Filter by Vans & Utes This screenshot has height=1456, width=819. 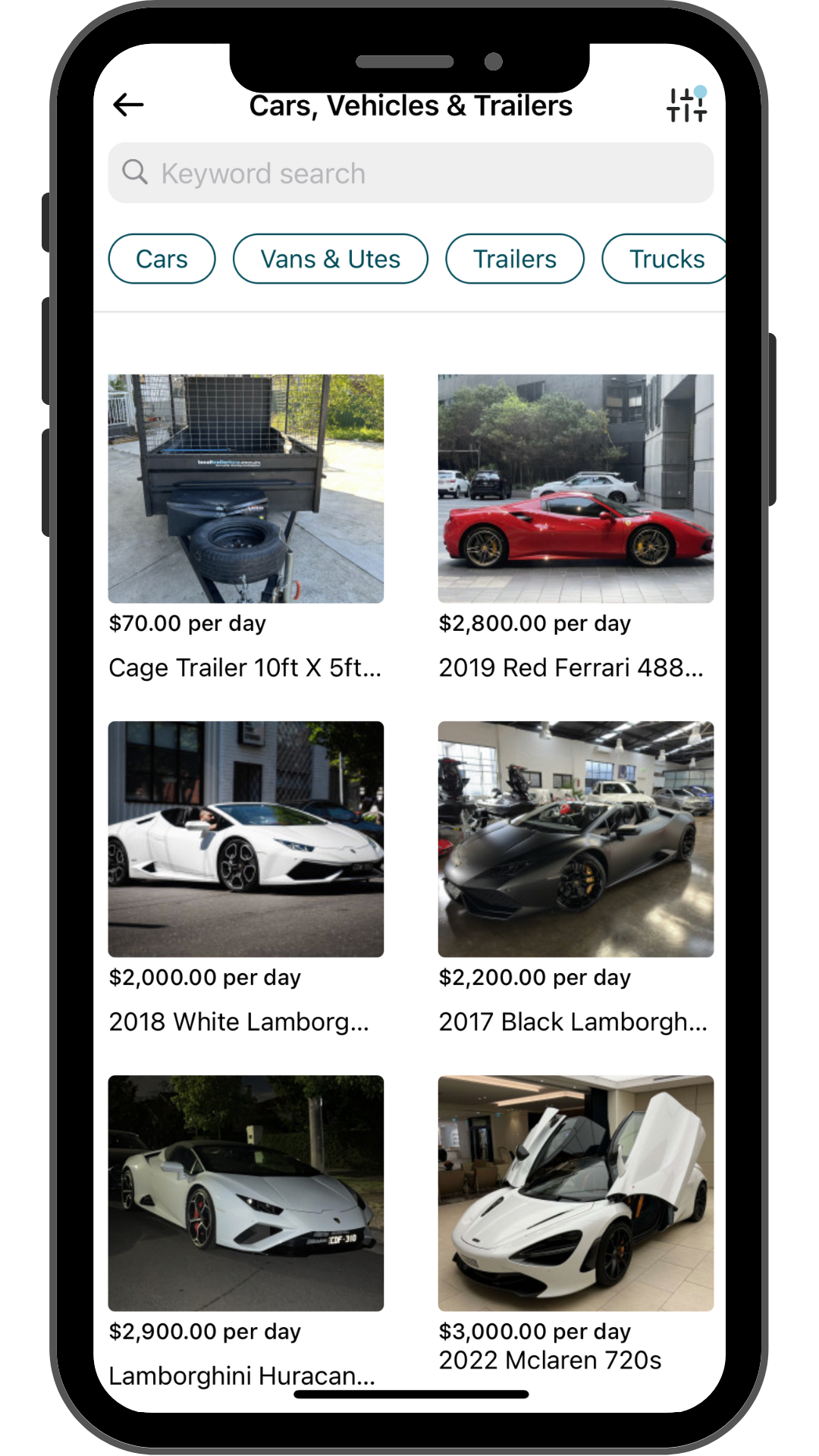click(330, 259)
